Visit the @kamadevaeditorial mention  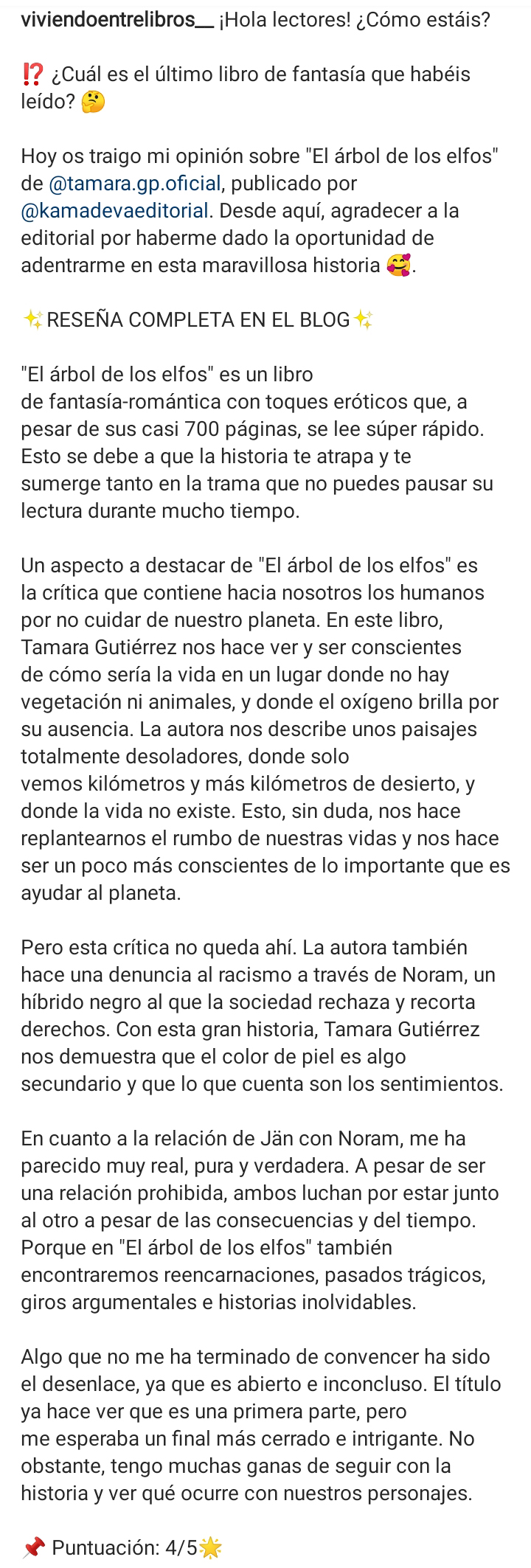coord(116,211)
